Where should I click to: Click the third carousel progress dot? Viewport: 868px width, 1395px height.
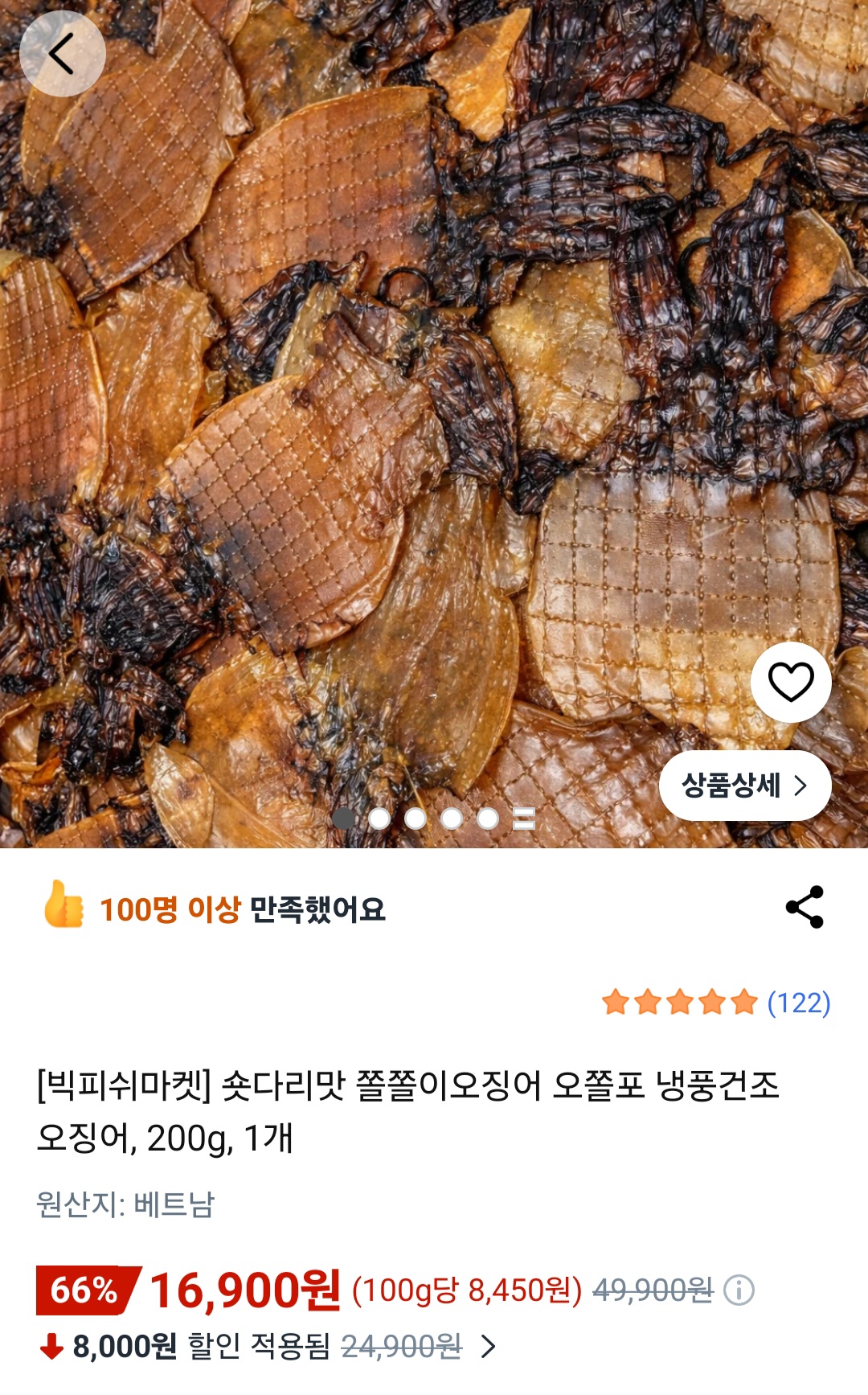pos(416,818)
